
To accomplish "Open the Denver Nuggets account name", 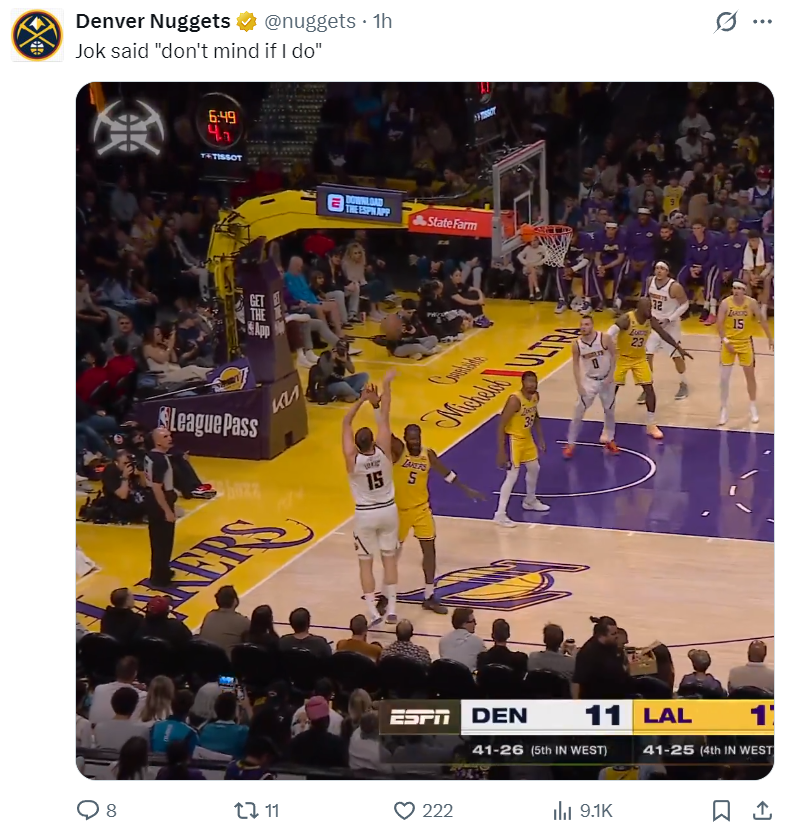I will (x=152, y=21).
